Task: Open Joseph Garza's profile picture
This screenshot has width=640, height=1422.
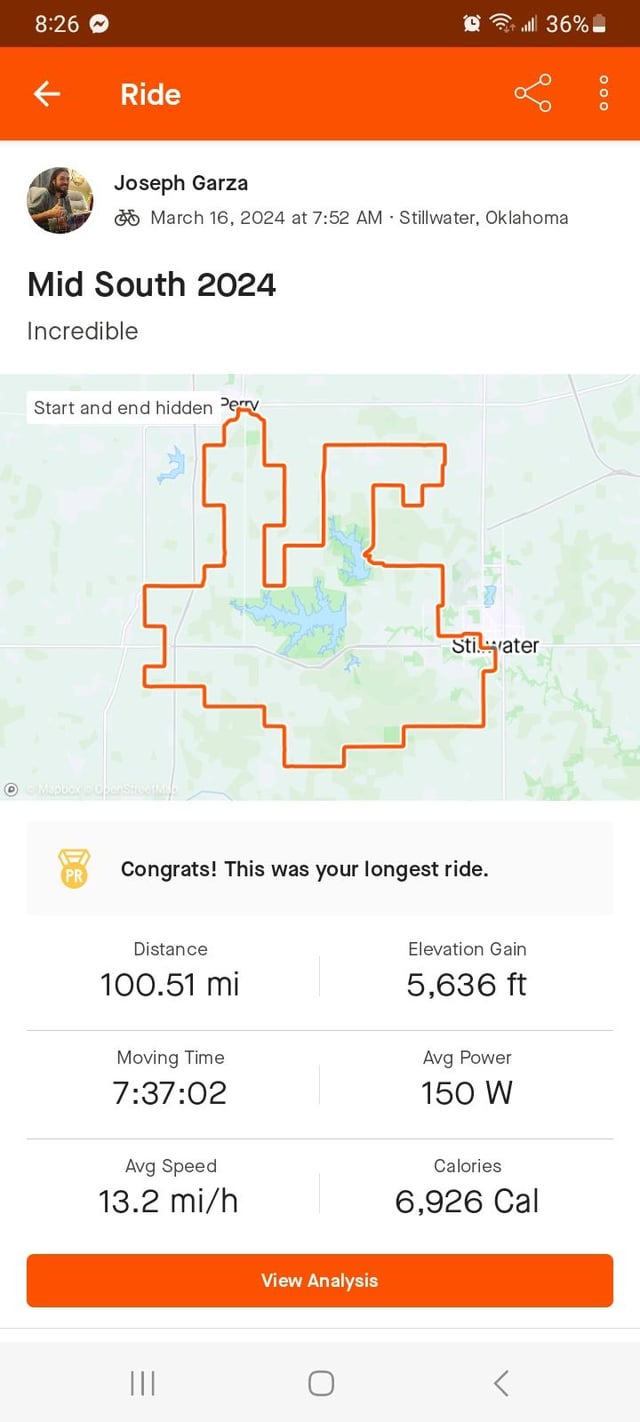Action: (60, 200)
